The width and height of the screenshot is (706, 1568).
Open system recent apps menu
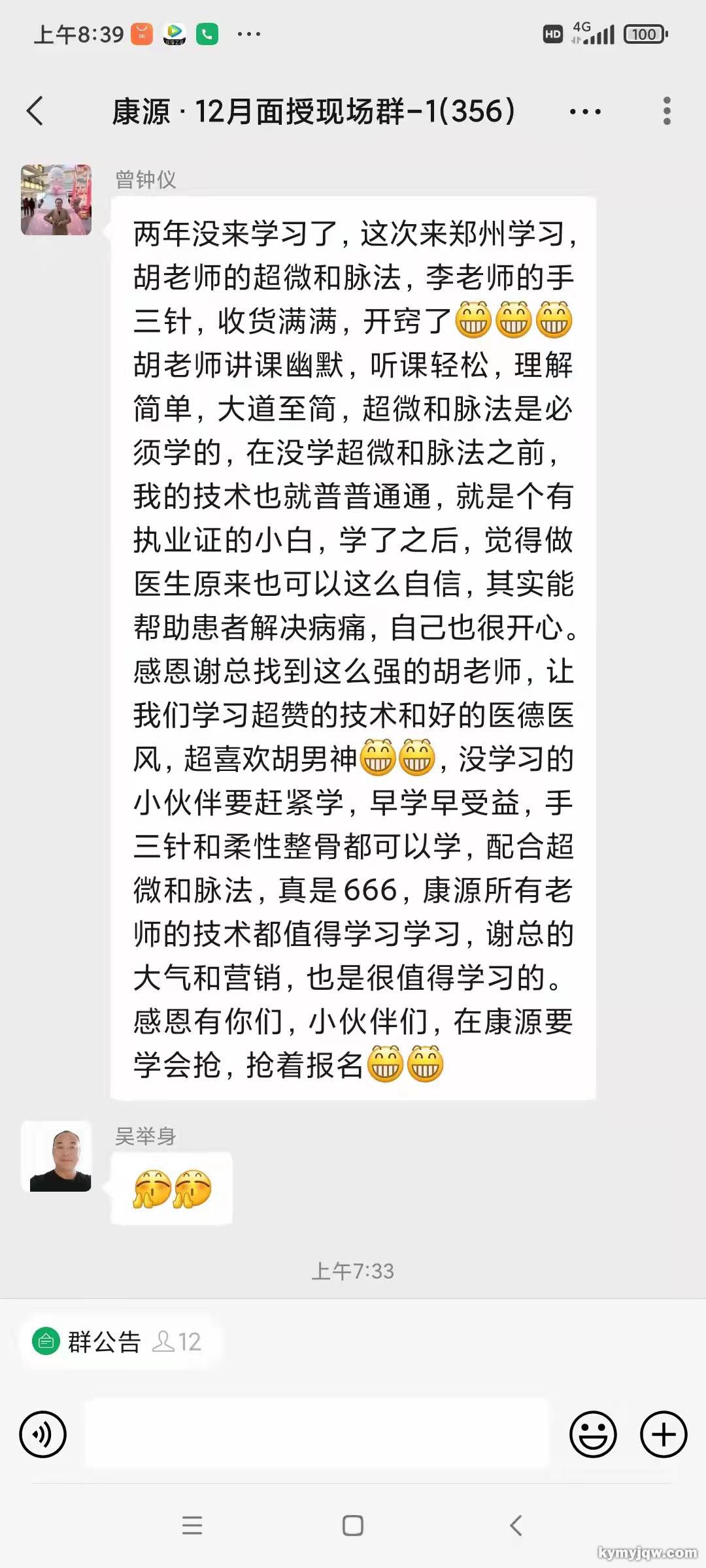point(192,1526)
